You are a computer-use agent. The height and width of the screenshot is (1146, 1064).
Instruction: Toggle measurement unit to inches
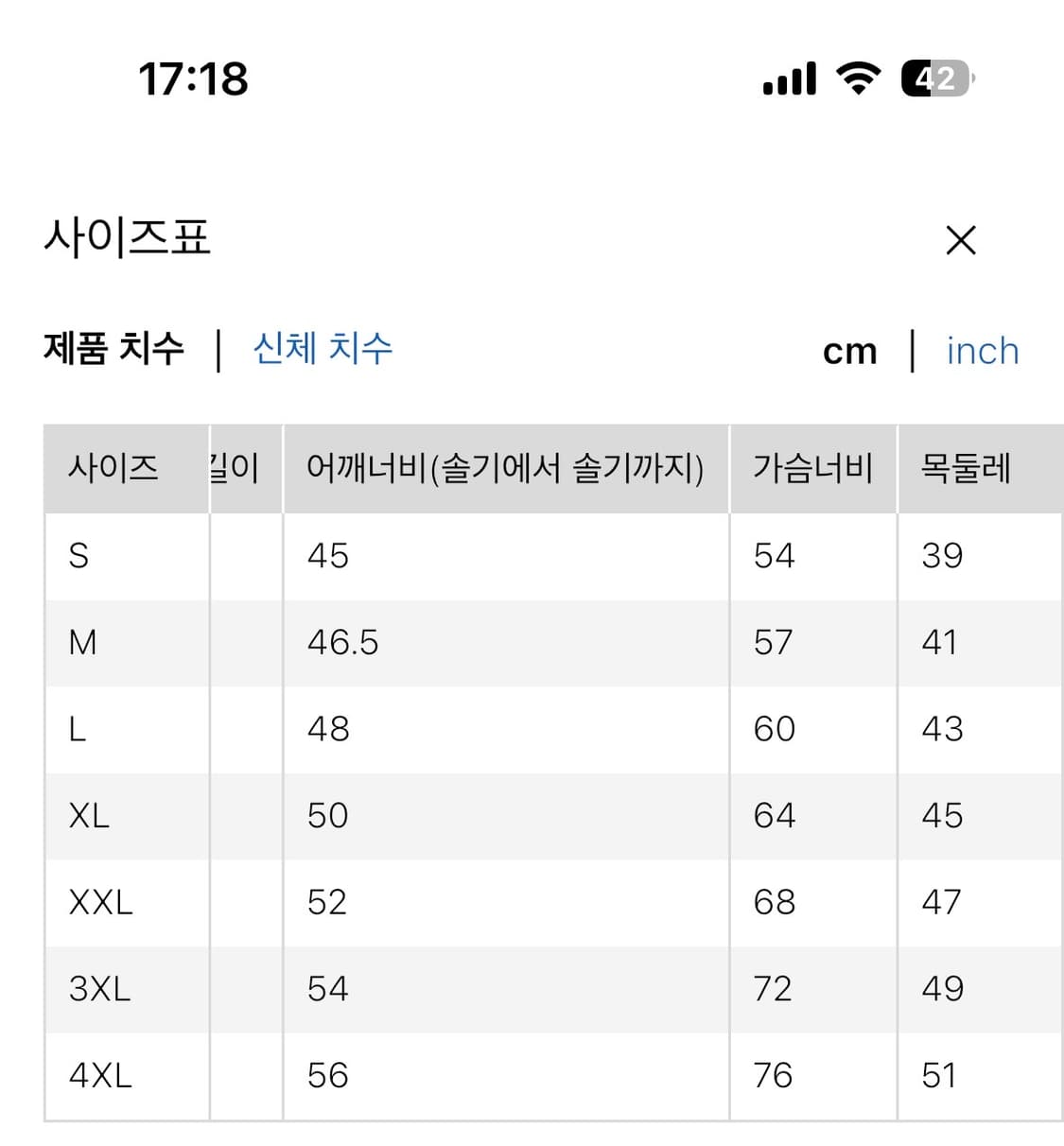[x=982, y=351]
